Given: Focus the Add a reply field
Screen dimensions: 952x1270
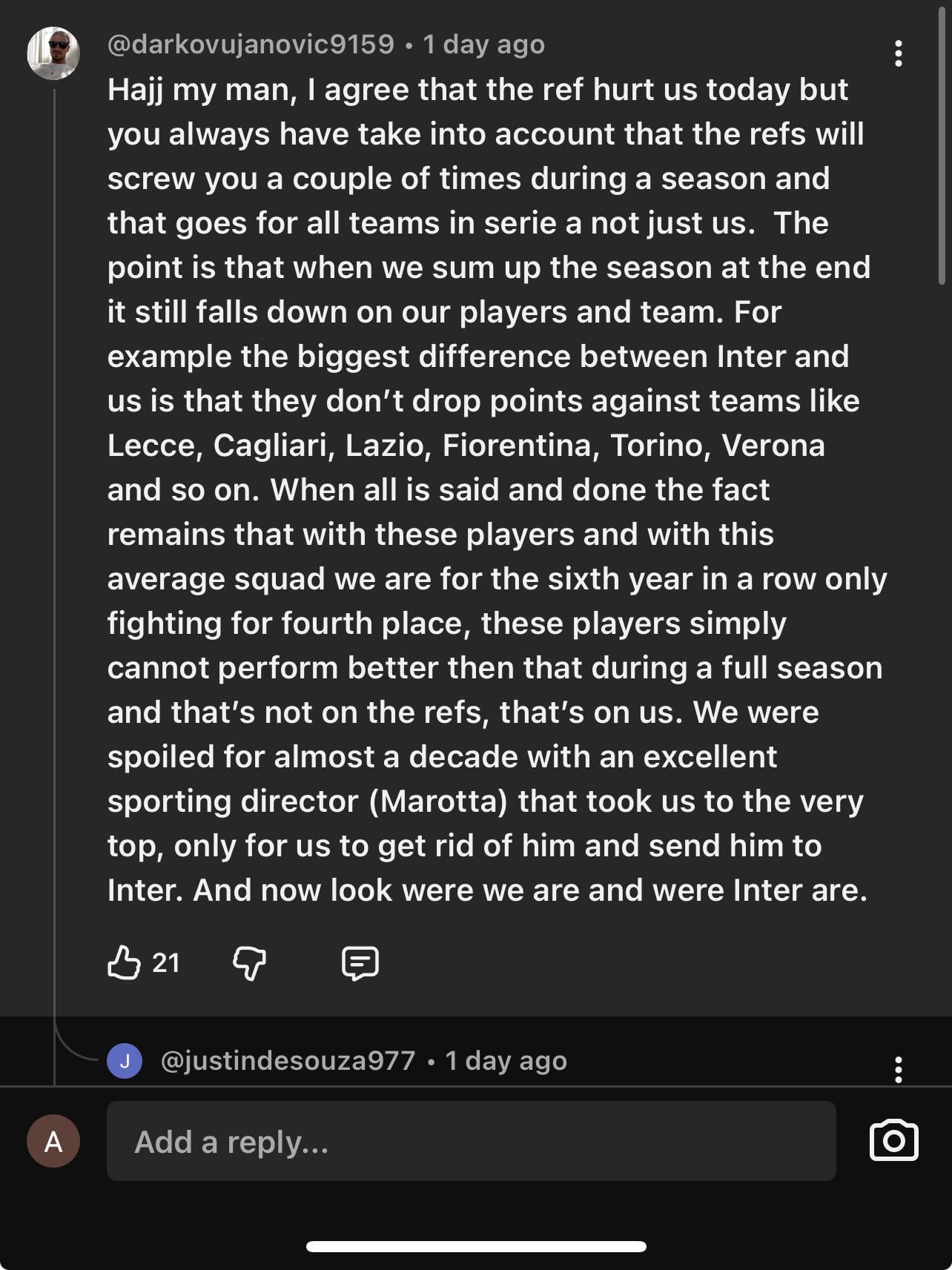Looking at the screenshot, I should coord(471,1141).
